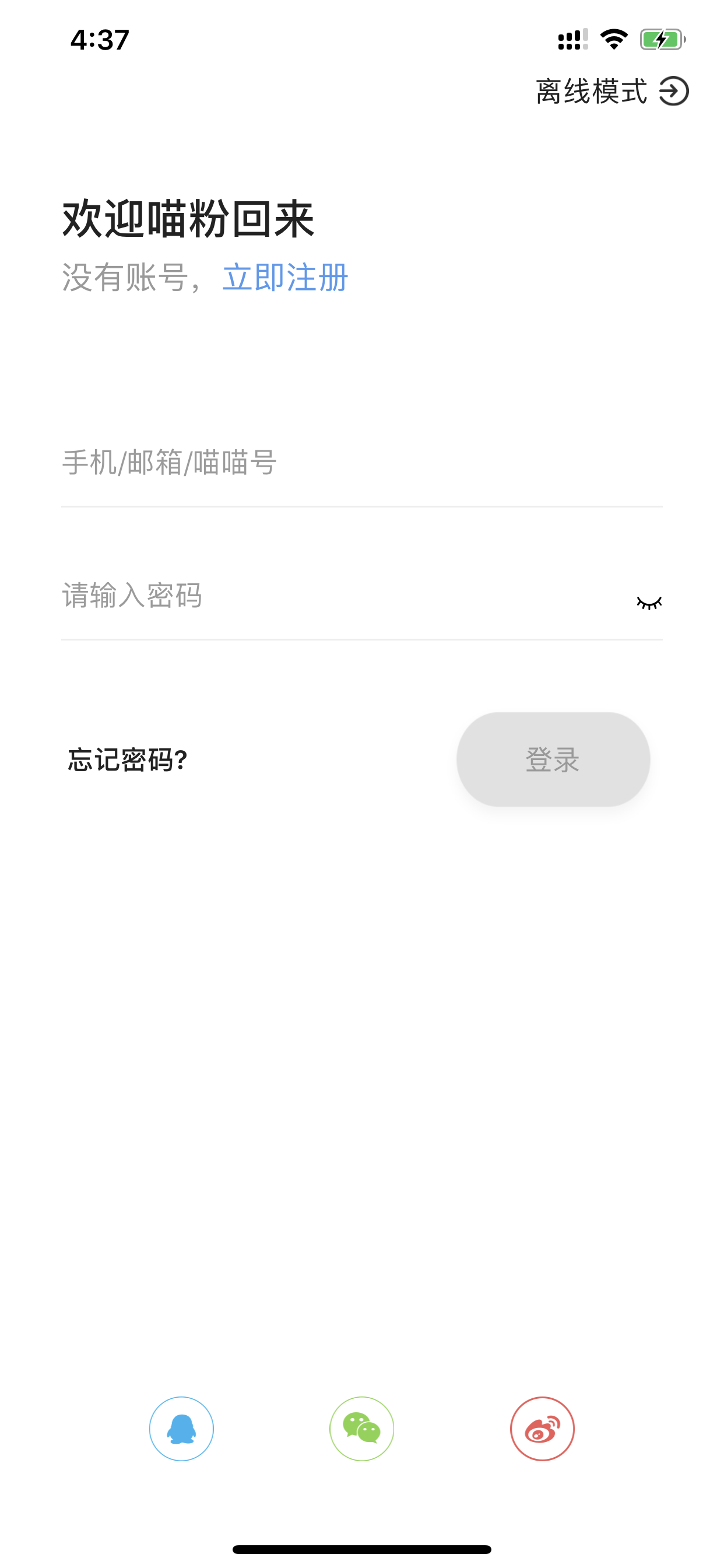Open 忘记密码? to recover password

point(128,759)
